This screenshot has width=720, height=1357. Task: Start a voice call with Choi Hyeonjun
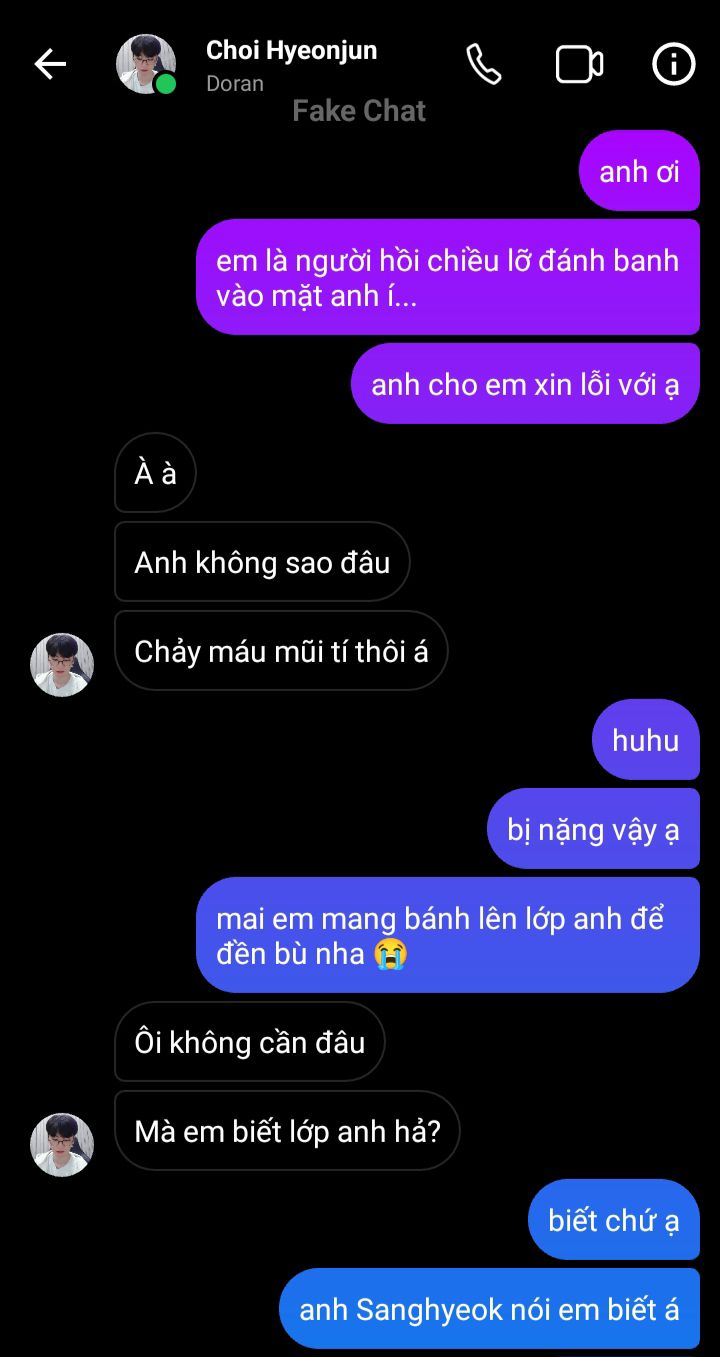[484, 65]
